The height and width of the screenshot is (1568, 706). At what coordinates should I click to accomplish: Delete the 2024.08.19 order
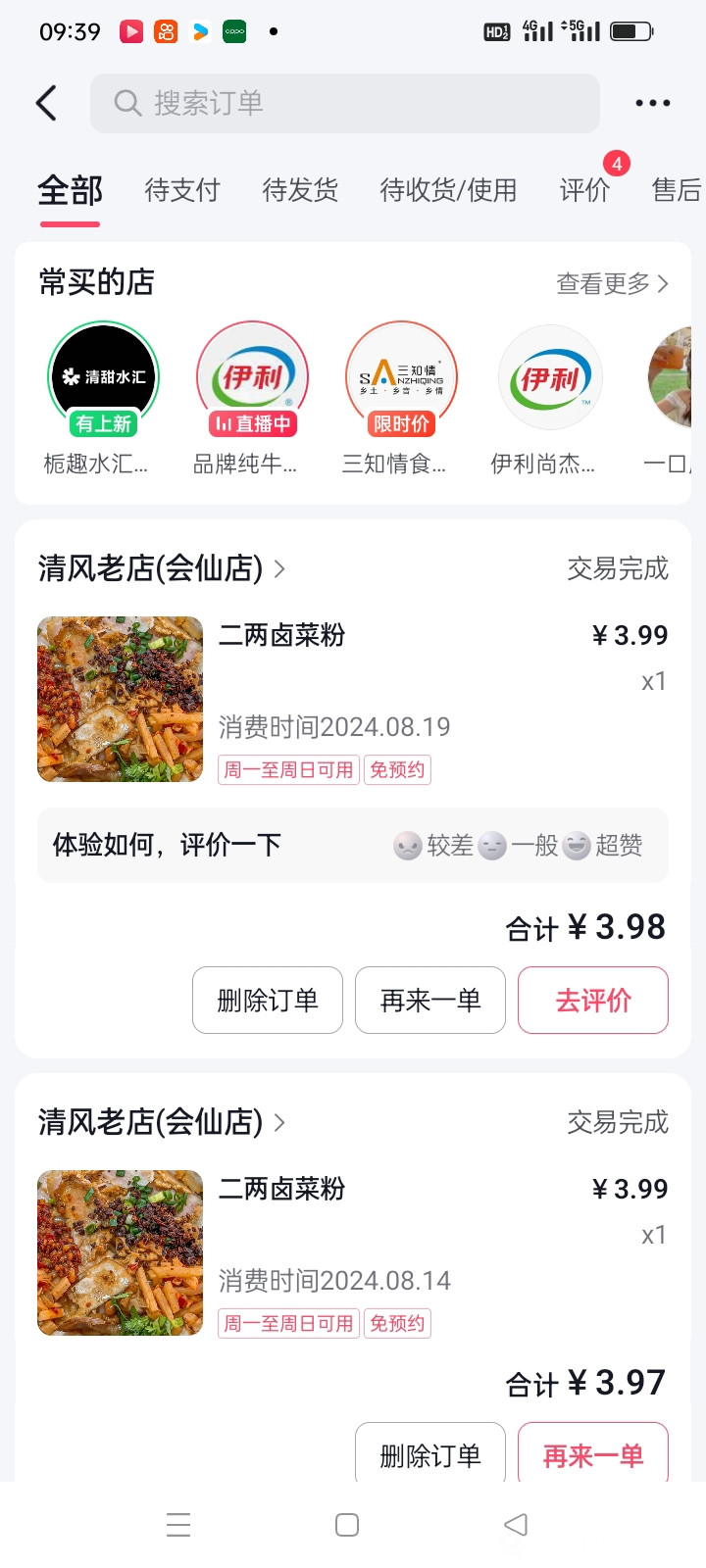point(268,1000)
